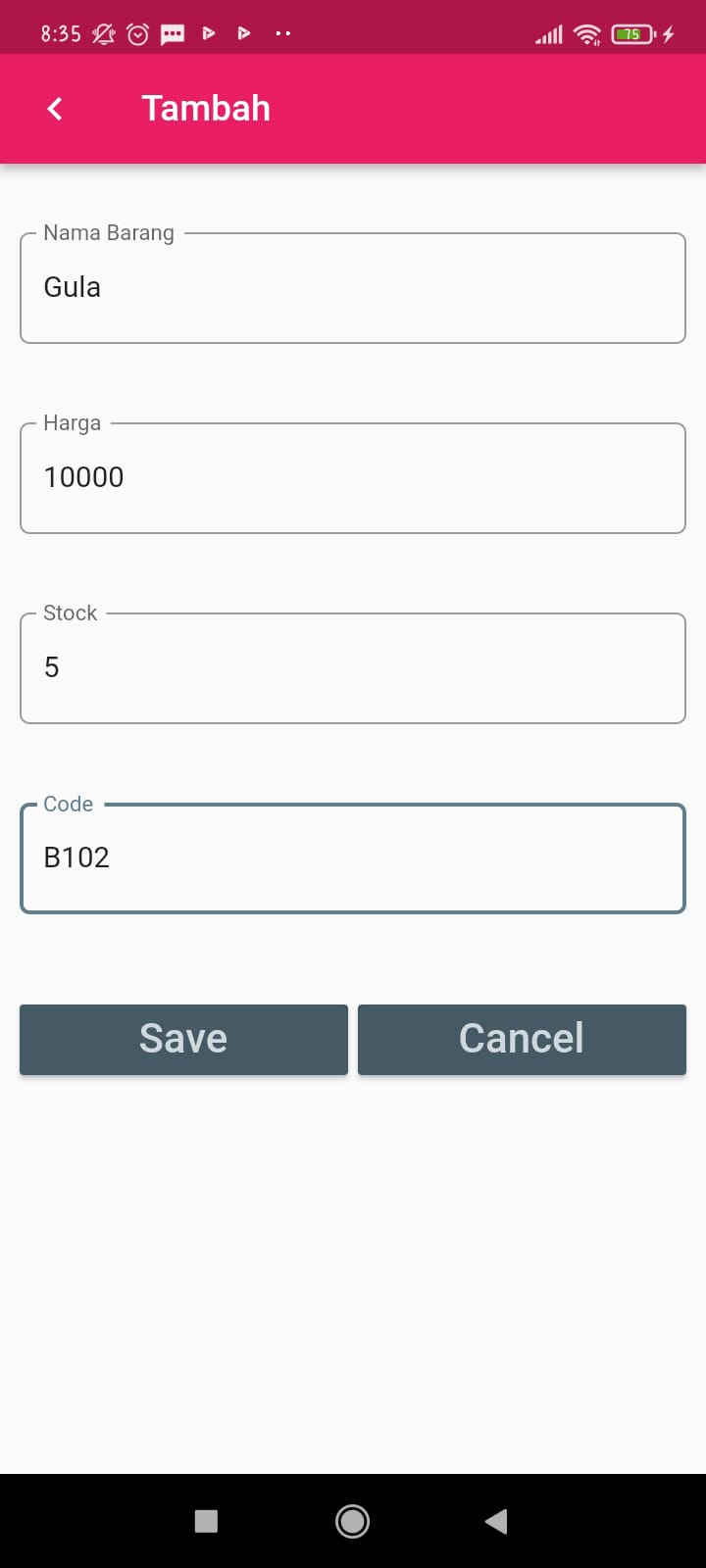Select the Tambah title in the header
Image resolution: width=706 pixels, height=1568 pixels.
pos(206,108)
